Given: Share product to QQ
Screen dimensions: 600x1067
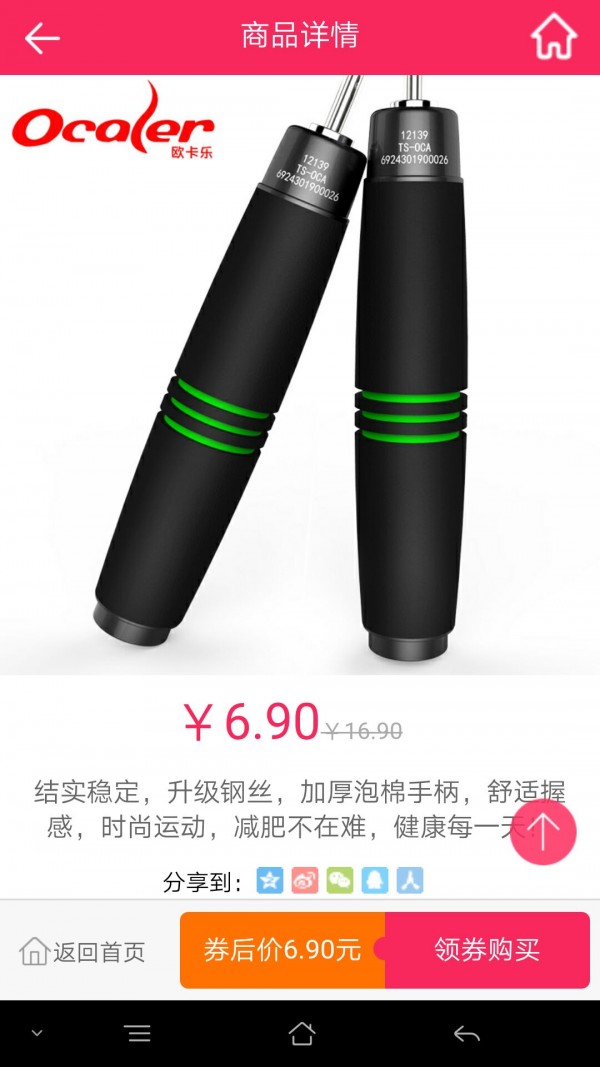Looking at the screenshot, I should click(x=375, y=880).
